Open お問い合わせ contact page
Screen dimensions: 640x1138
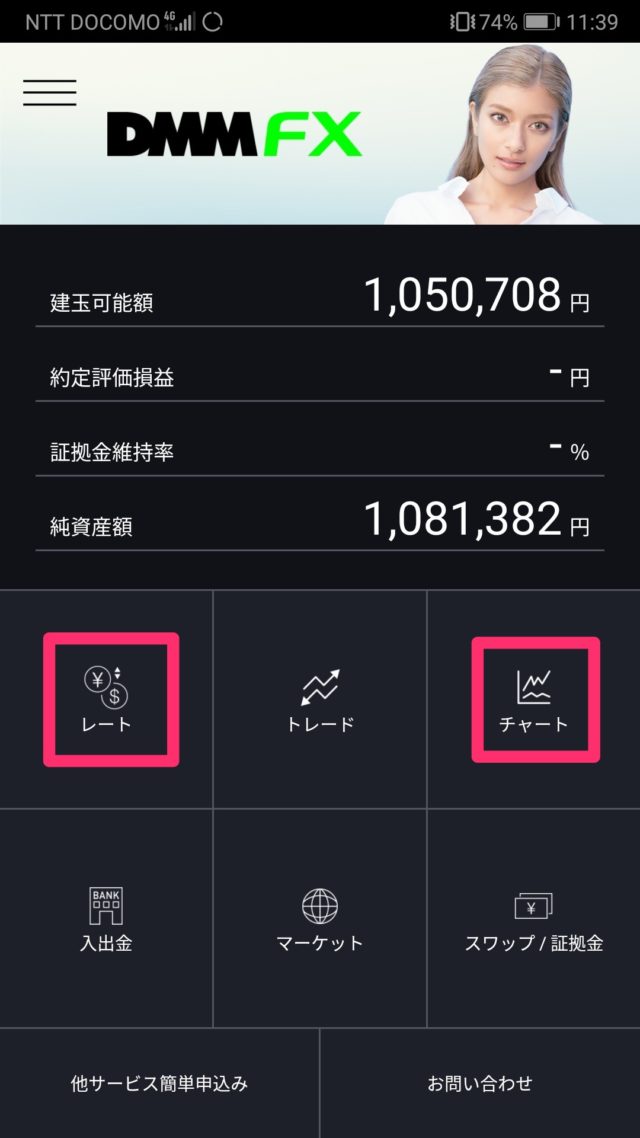click(480, 1083)
